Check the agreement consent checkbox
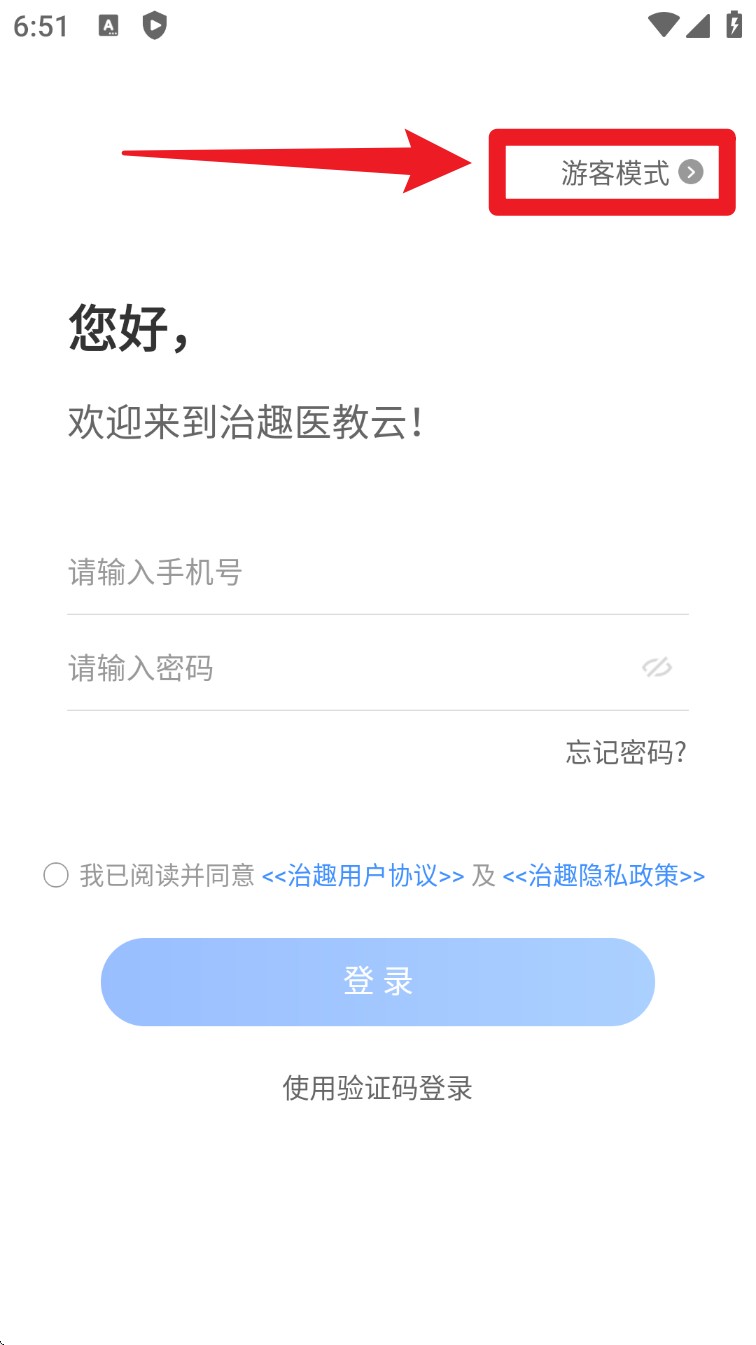 click(56, 876)
